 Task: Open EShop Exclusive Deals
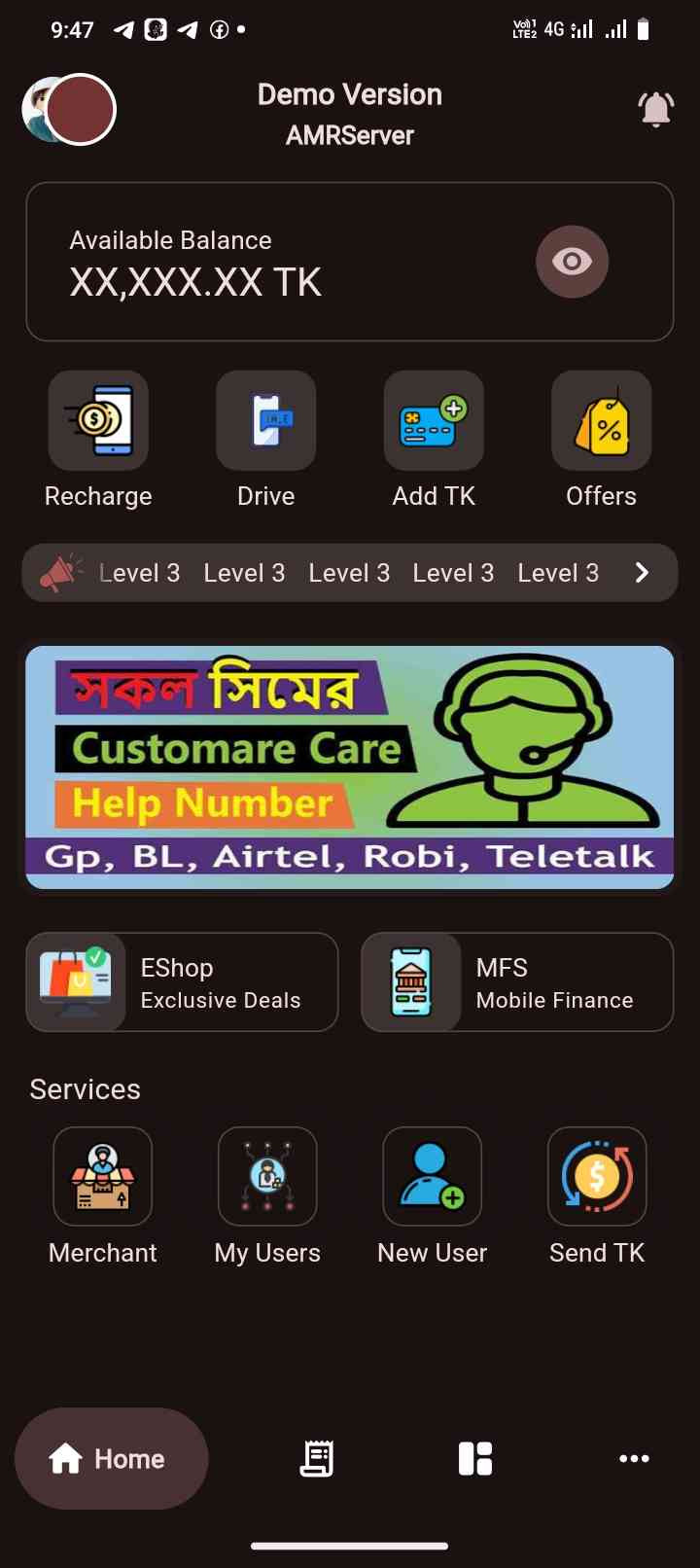(182, 982)
